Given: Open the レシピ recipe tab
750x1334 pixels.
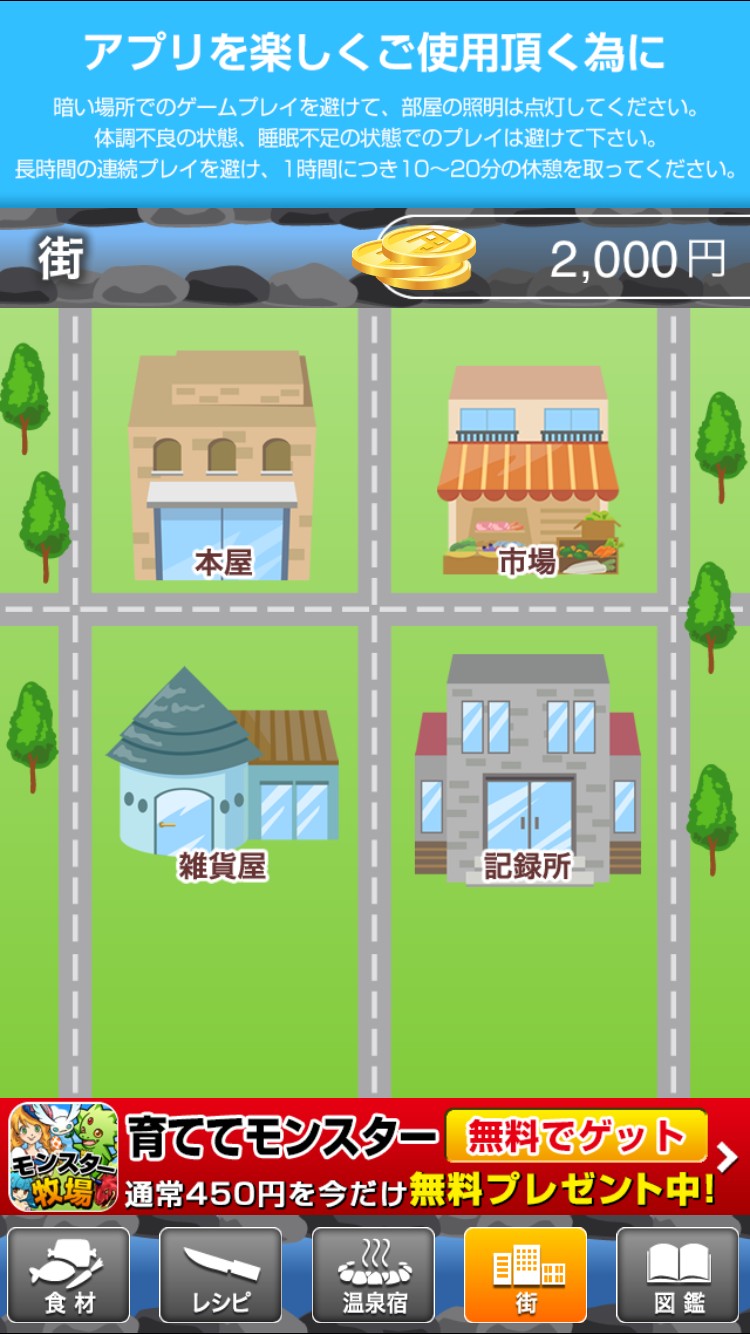Looking at the screenshot, I should click(x=221, y=1275).
